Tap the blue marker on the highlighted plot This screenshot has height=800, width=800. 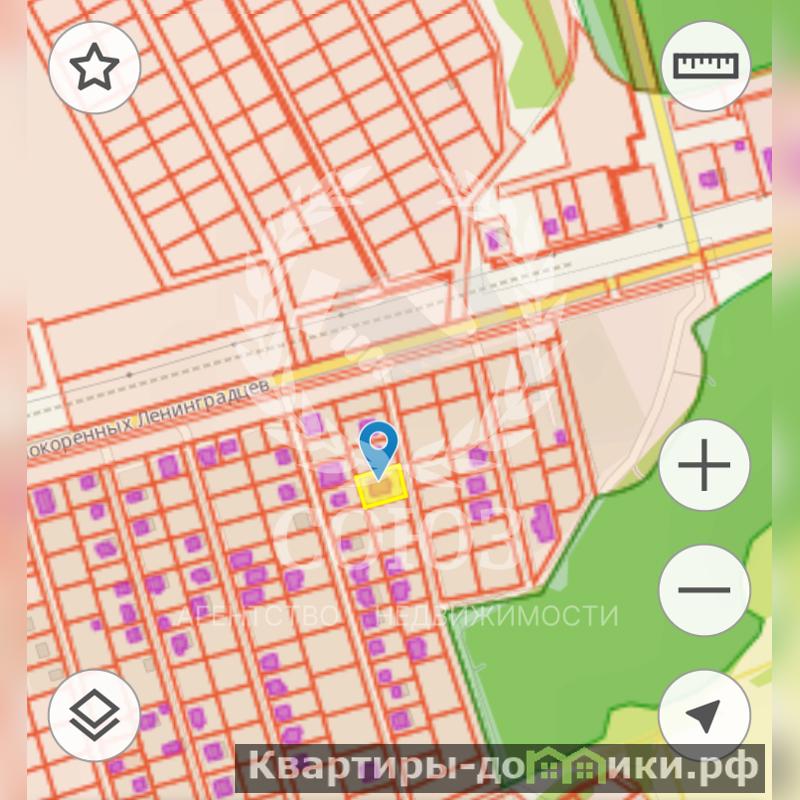pos(379,444)
